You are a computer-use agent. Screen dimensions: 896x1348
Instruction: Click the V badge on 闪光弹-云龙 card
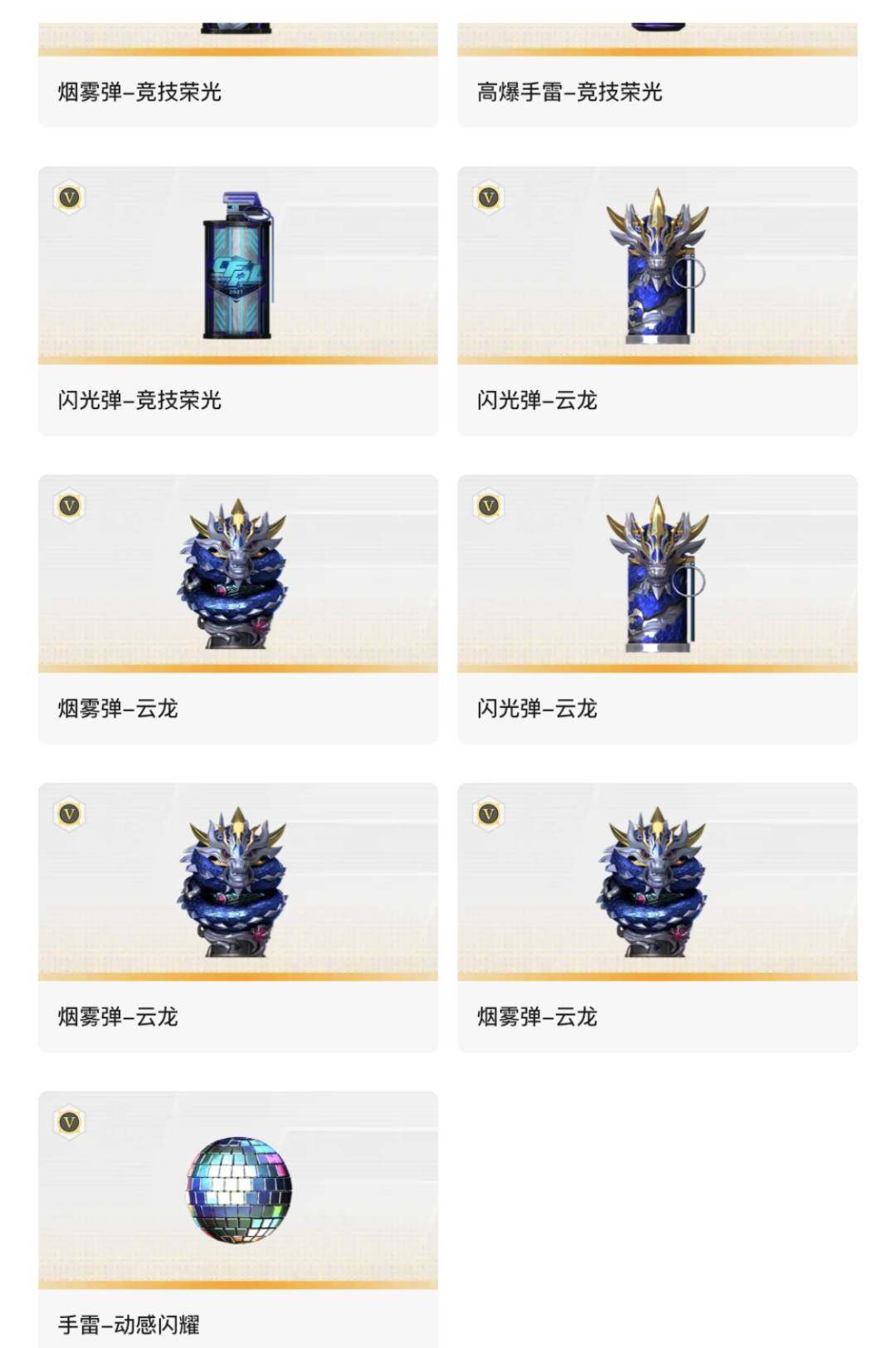(x=489, y=197)
